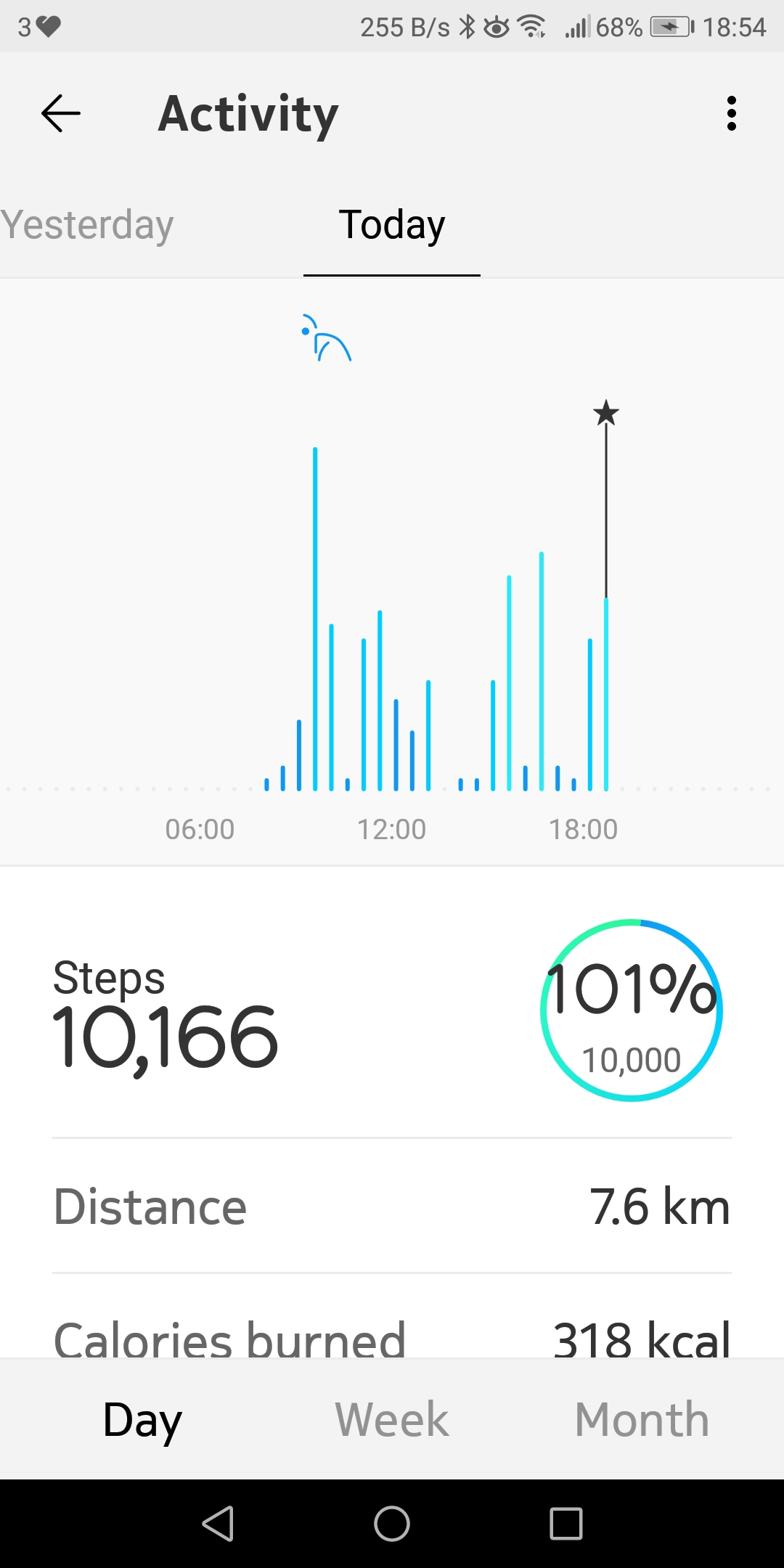Select the Day view
The height and width of the screenshot is (1568, 784).
tap(142, 1421)
